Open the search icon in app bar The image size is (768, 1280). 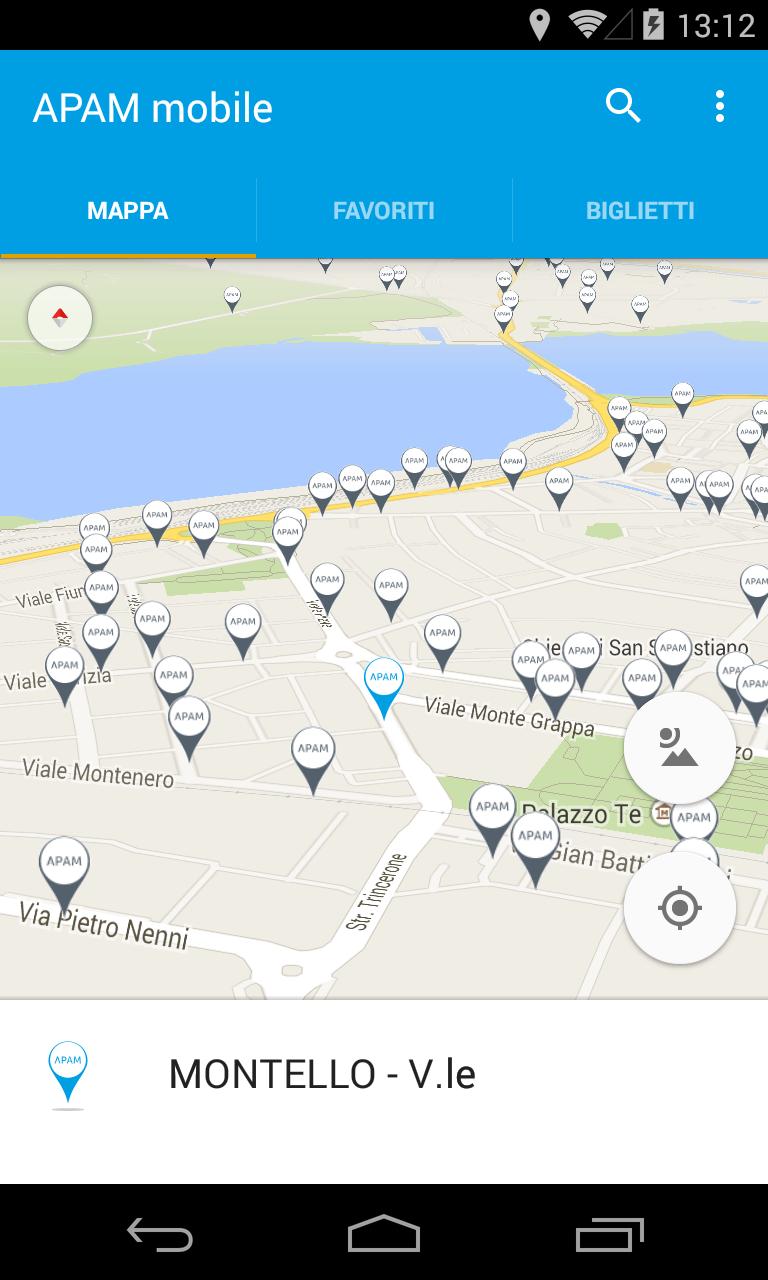623,106
